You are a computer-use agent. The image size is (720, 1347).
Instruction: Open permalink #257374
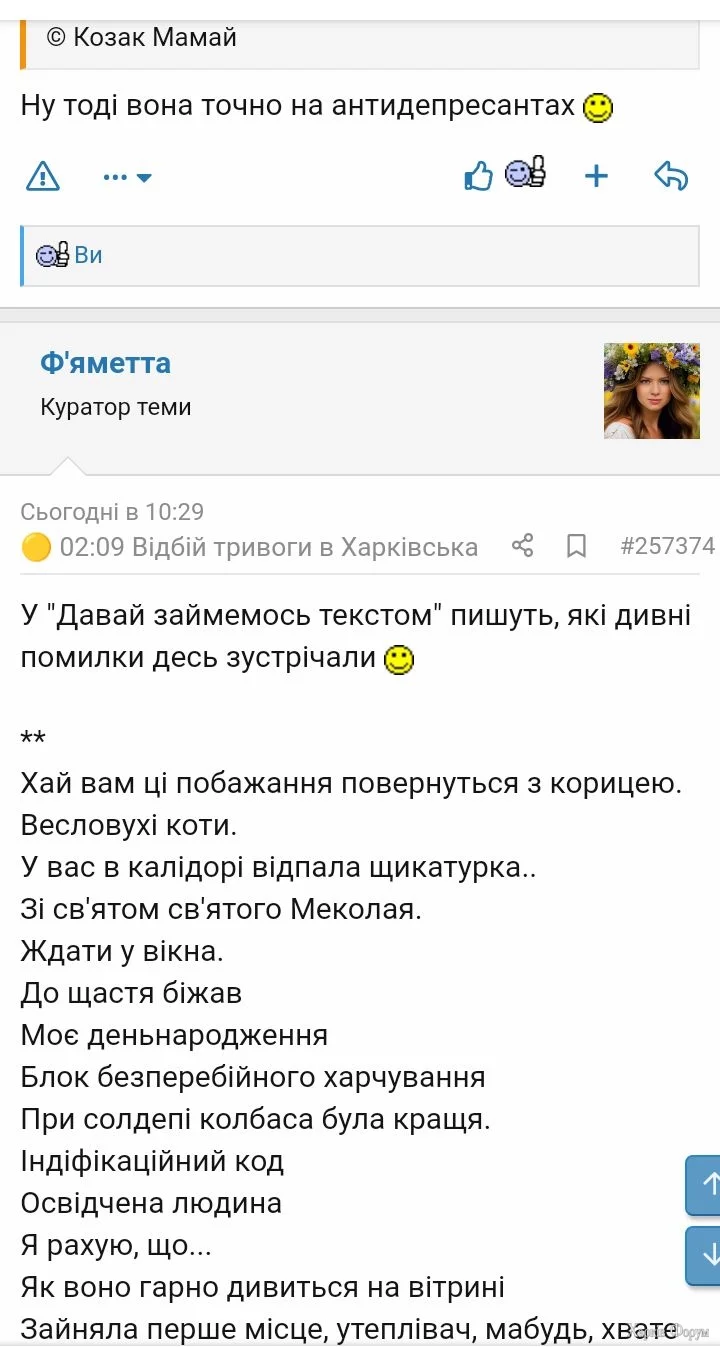coord(667,546)
